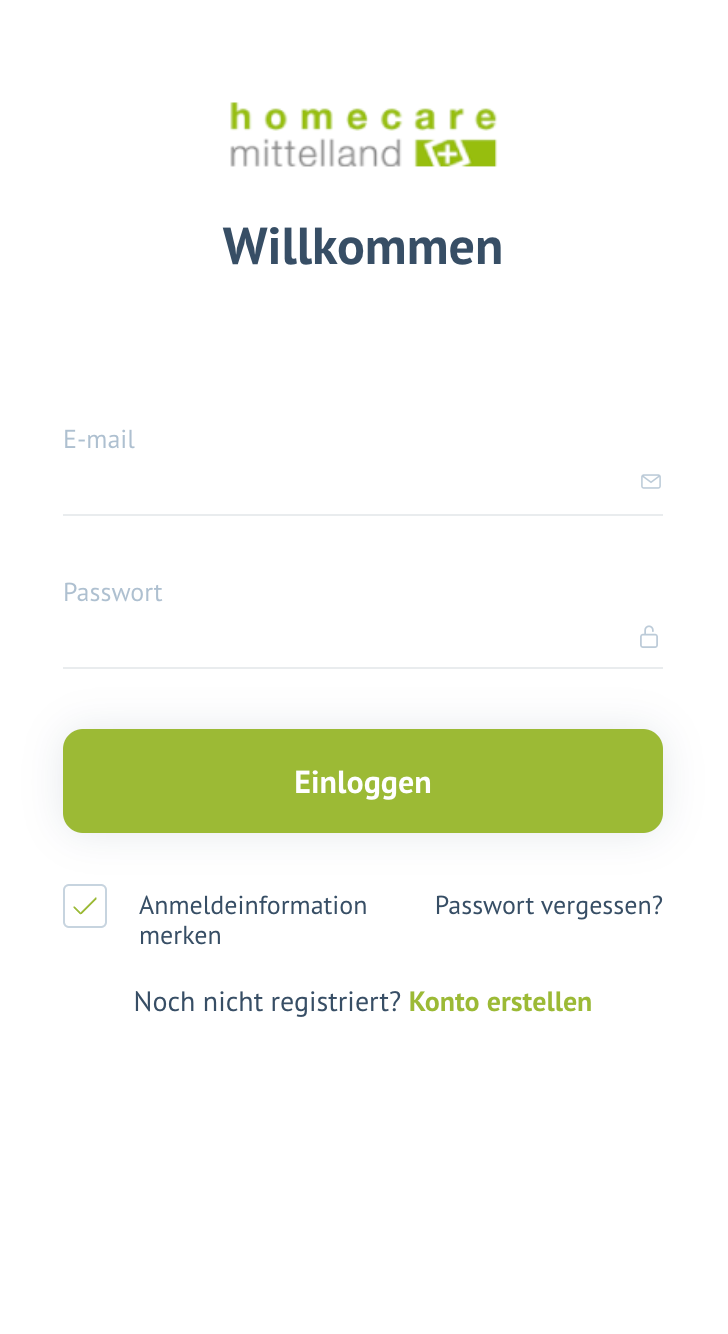Click the mail symbol above the email underline
The image size is (728, 1334).
point(651,481)
